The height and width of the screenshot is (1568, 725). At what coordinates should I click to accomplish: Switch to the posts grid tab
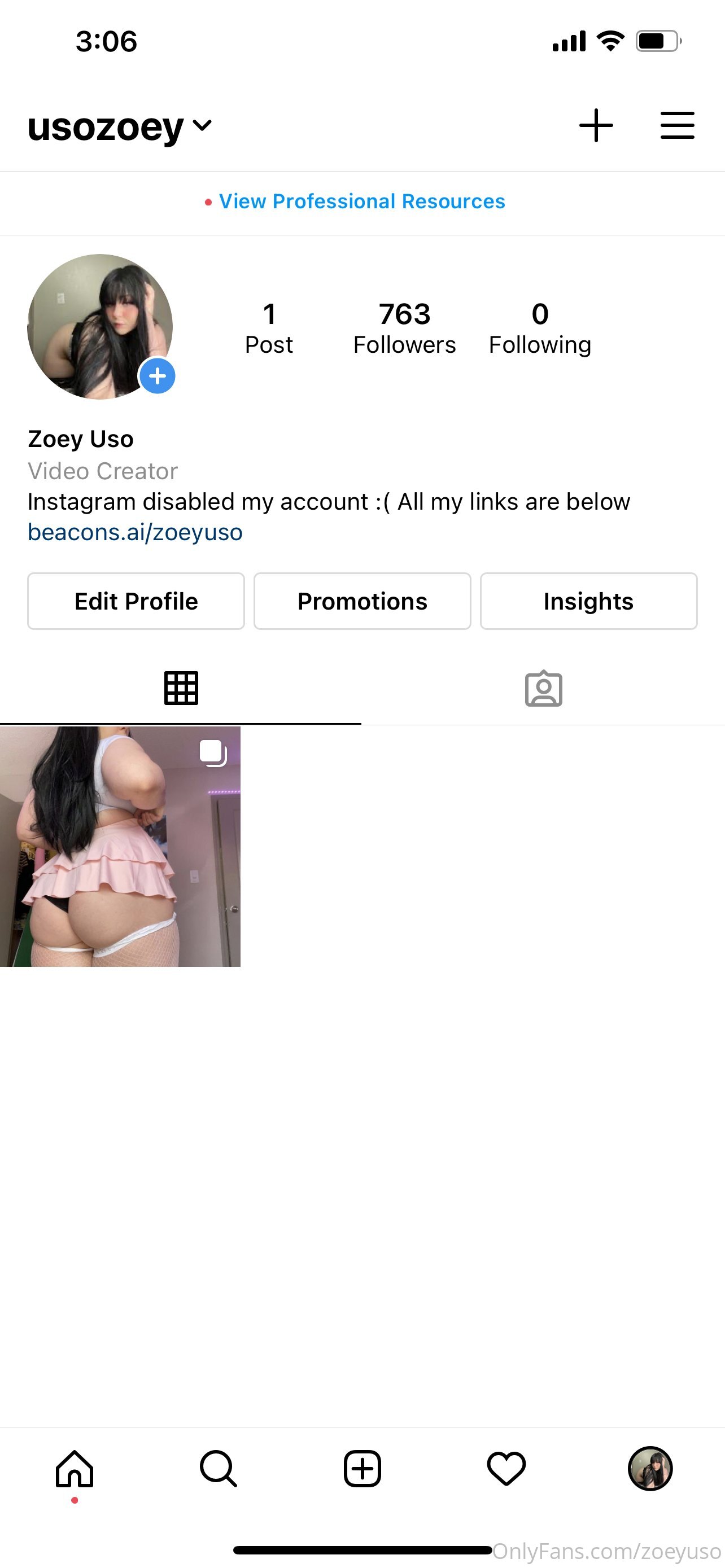point(181,689)
